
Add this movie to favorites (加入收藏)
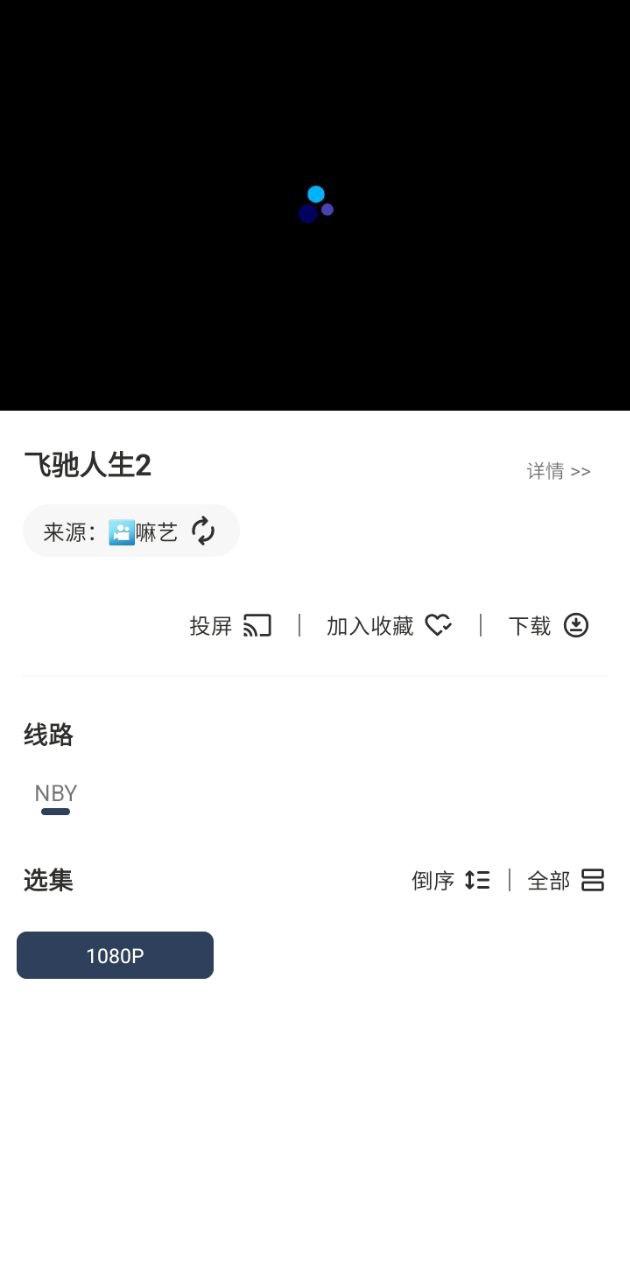389,626
